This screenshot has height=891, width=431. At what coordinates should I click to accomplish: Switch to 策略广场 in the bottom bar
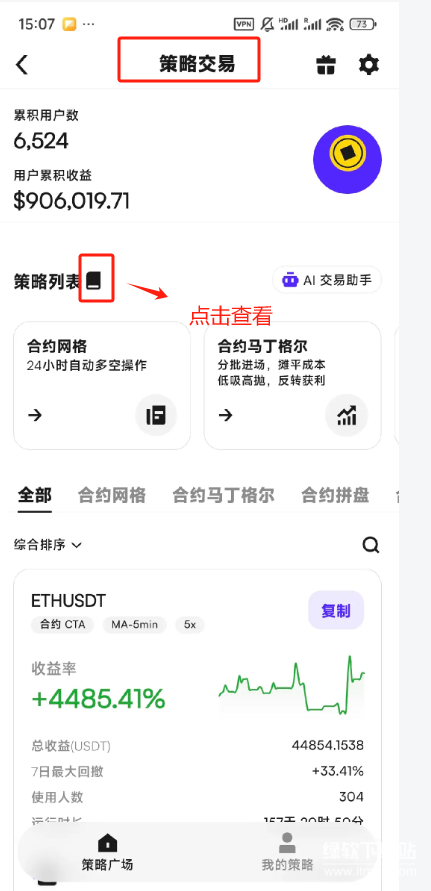point(107,854)
